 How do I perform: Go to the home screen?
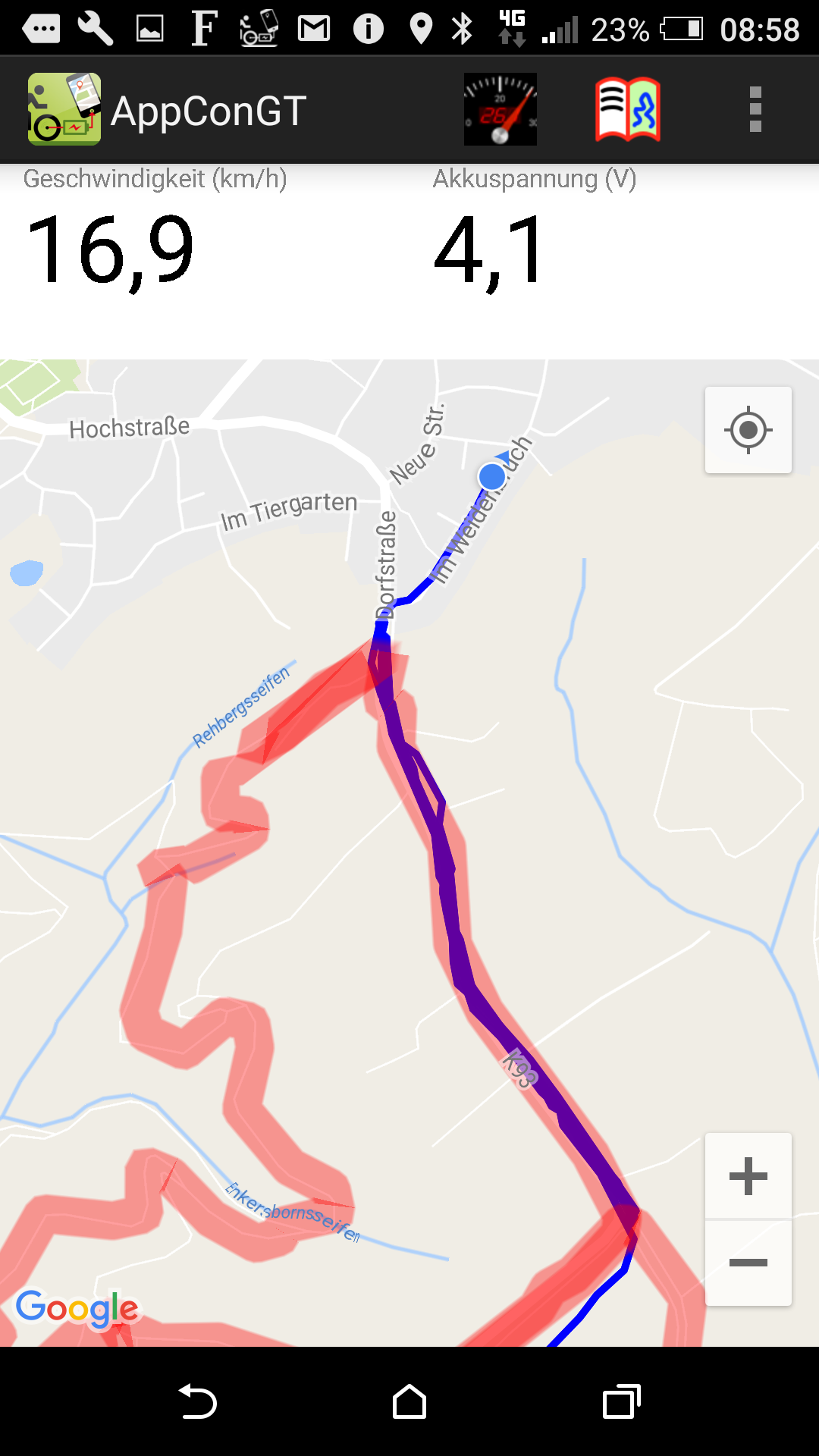click(409, 1401)
